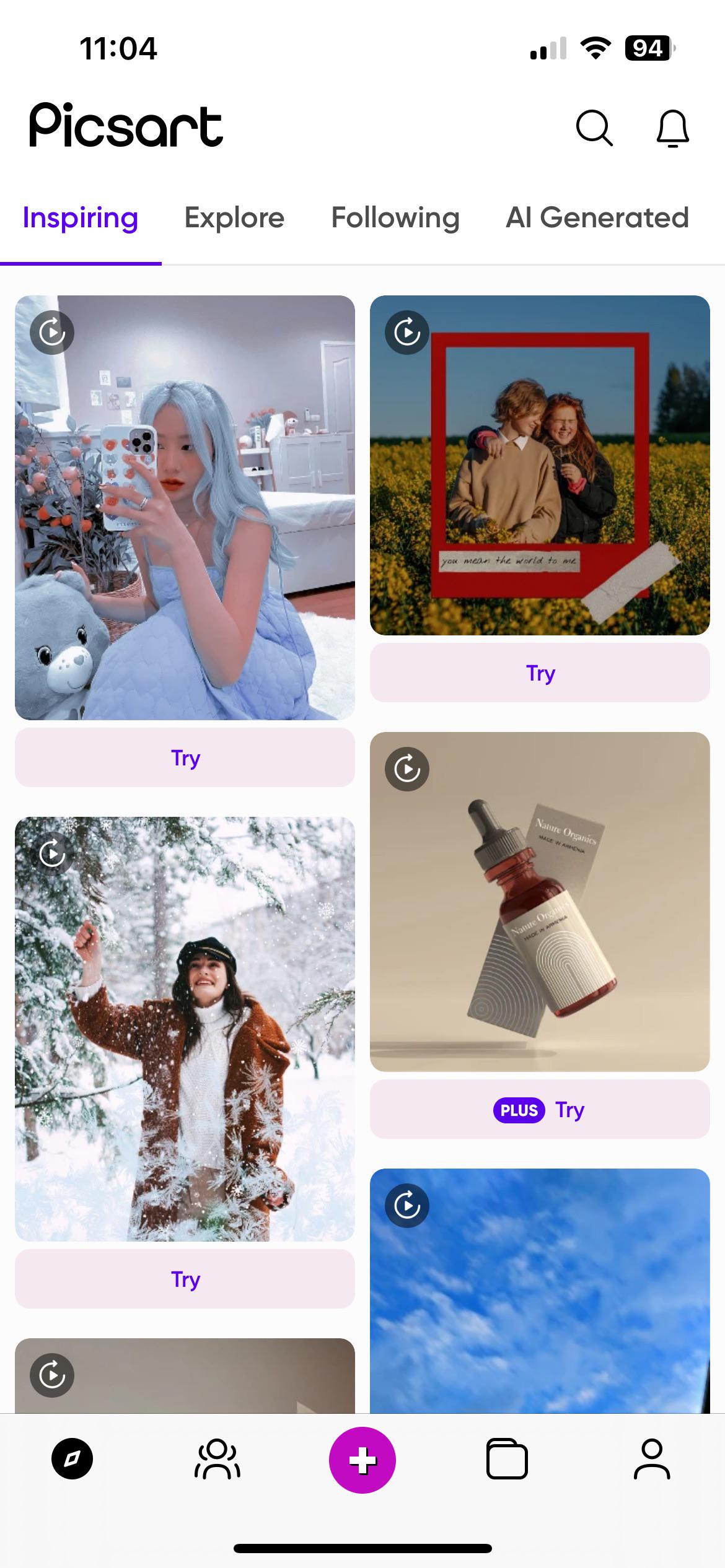Go to the profile tab

[652, 1460]
